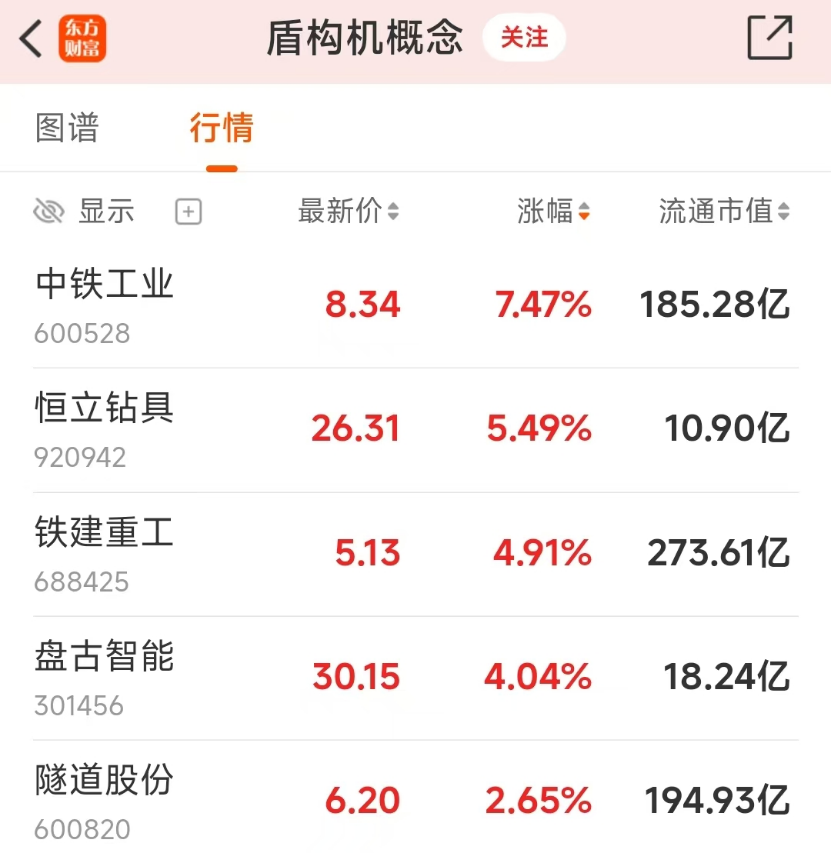
Task: Switch to the 图谱 tab
Action: (x=67, y=128)
